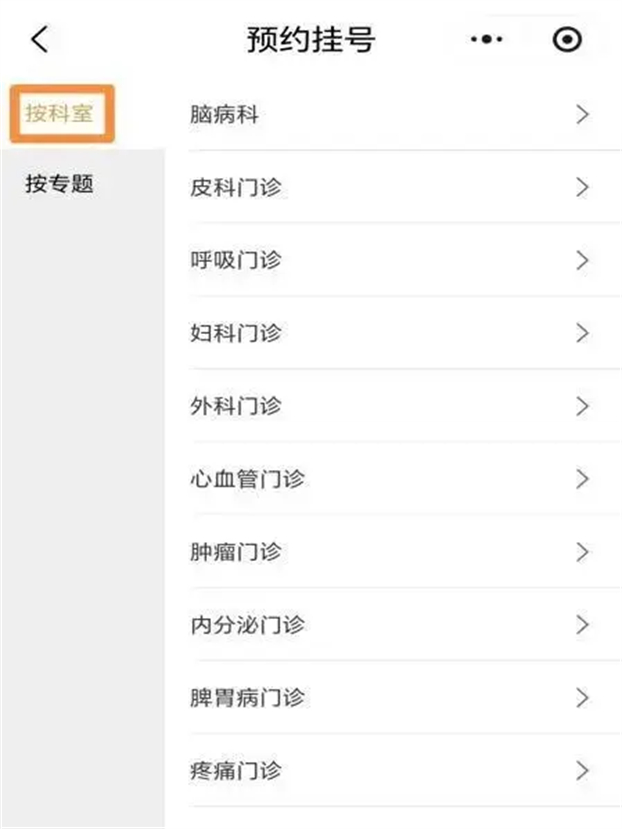622x829 pixels.
Task: Switch to the 按科室 tab
Action: tap(59, 113)
